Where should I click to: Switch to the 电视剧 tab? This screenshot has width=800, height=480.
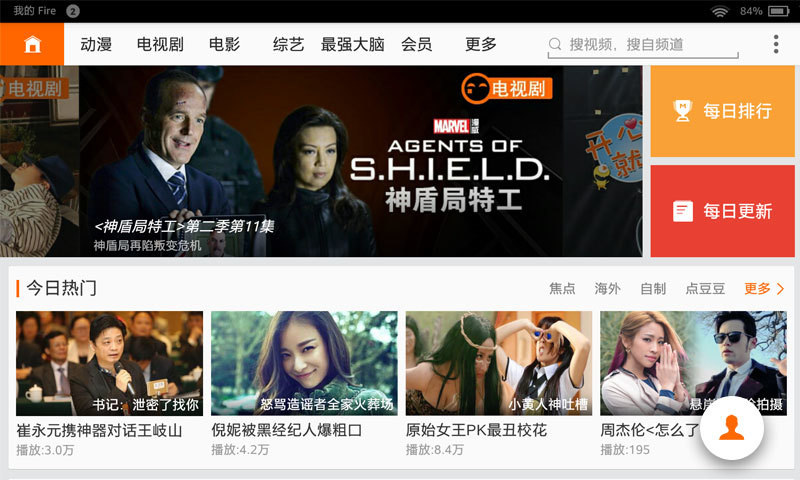(x=160, y=44)
